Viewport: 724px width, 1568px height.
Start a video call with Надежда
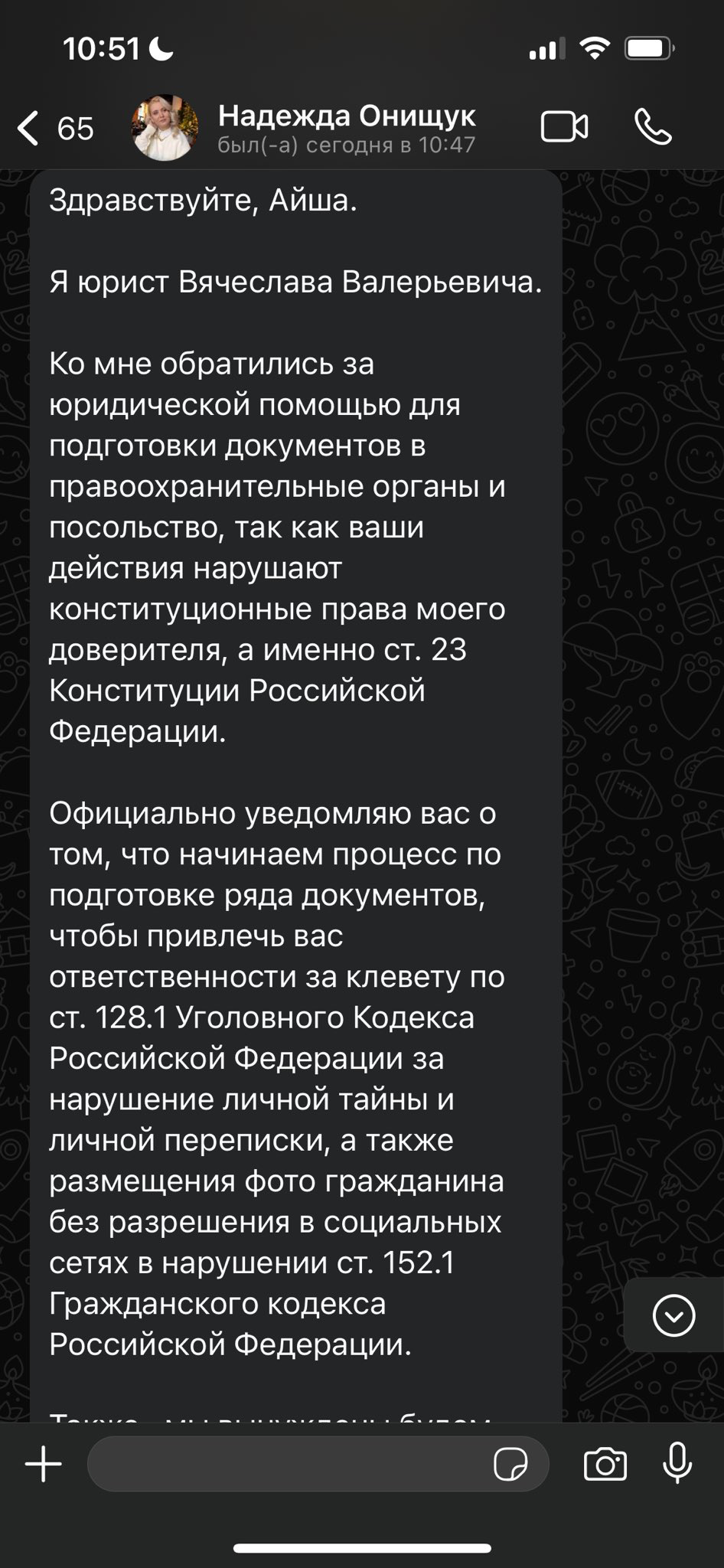pyautogui.click(x=565, y=127)
